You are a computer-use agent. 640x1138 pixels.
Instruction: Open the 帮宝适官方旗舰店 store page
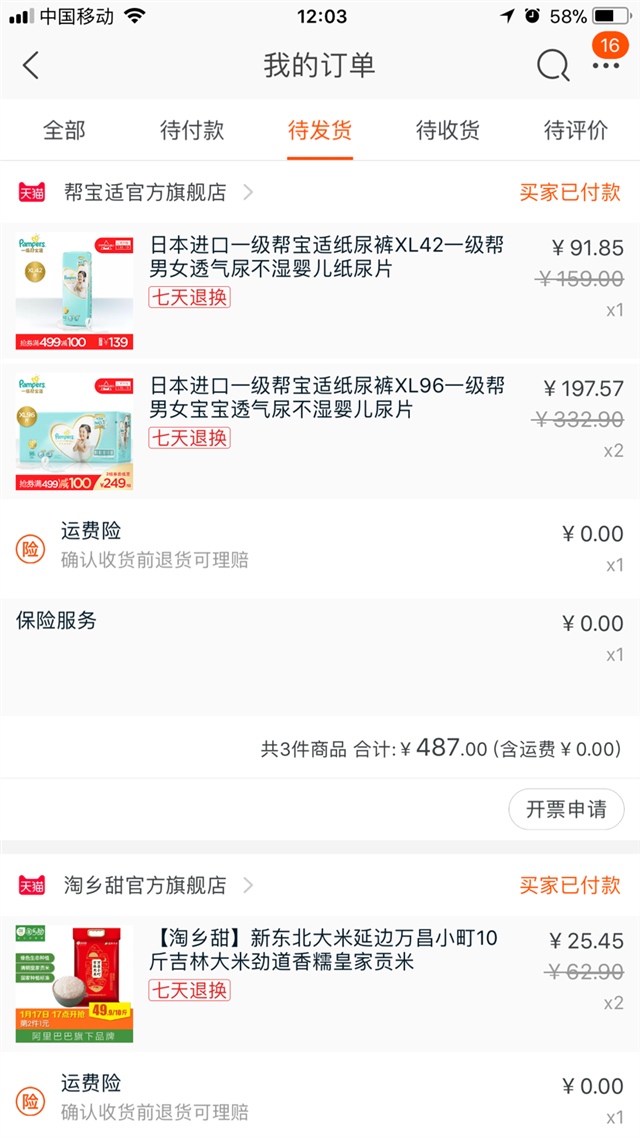[x=146, y=192]
